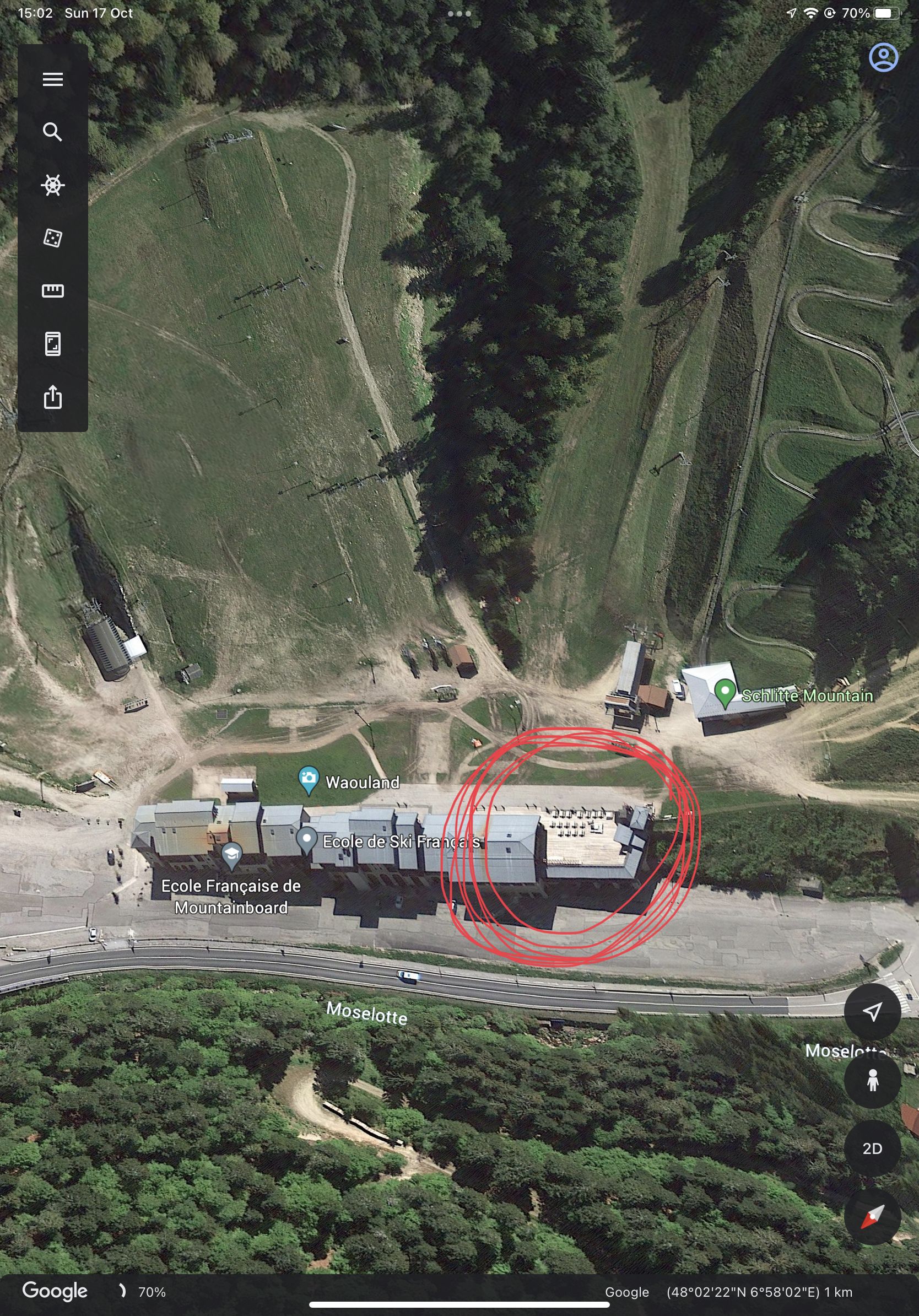
Task: Enable Street View pegman
Action: click(x=872, y=1080)
